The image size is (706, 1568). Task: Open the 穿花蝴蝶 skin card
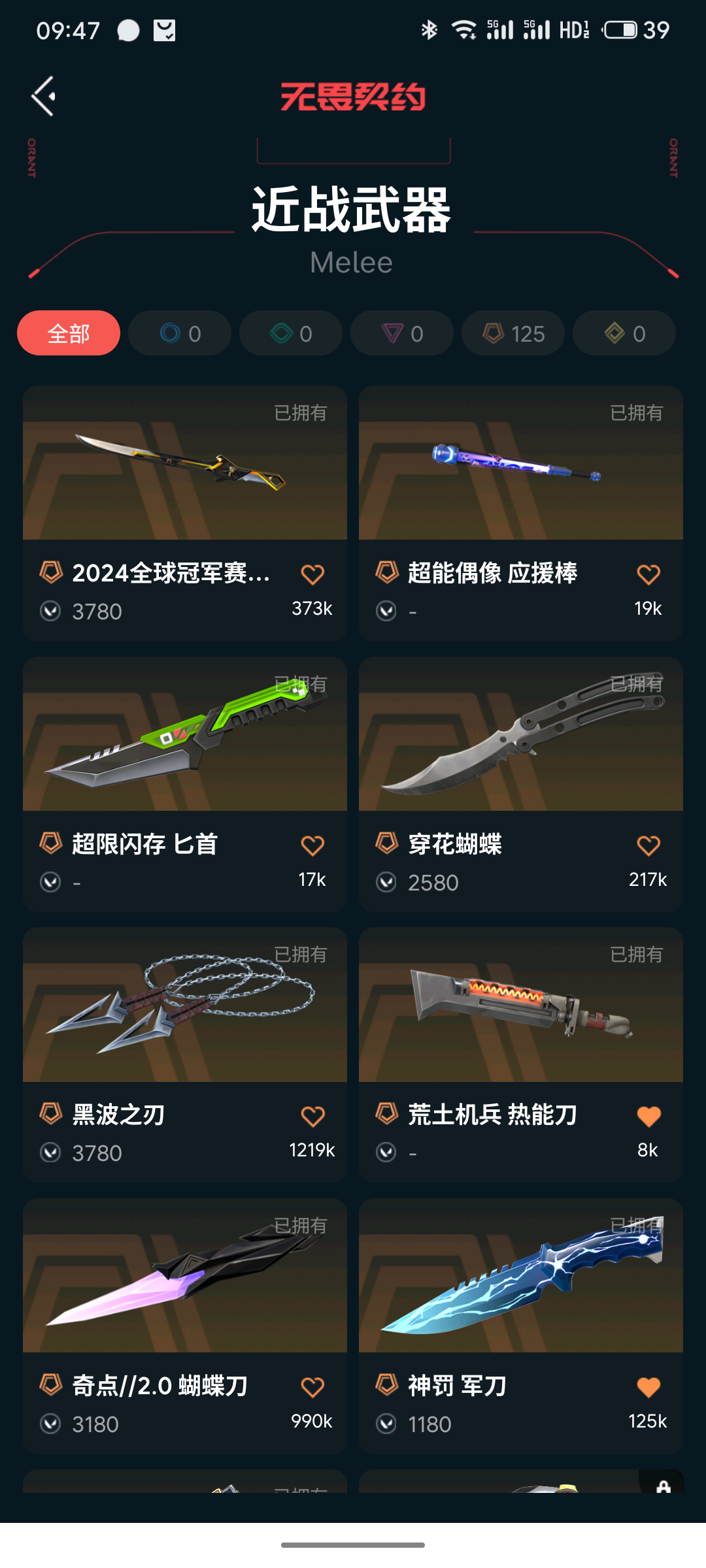(x=521, y=735)
